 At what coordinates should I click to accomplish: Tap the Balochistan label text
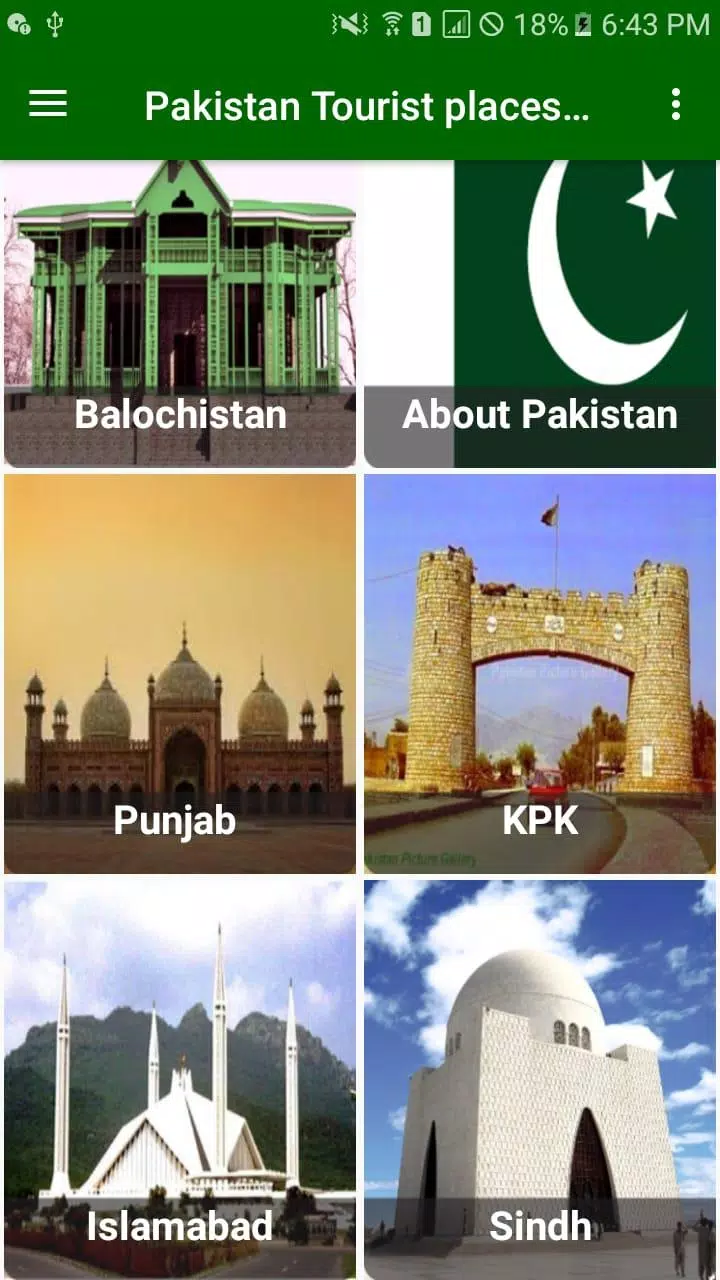coord(180,414)
